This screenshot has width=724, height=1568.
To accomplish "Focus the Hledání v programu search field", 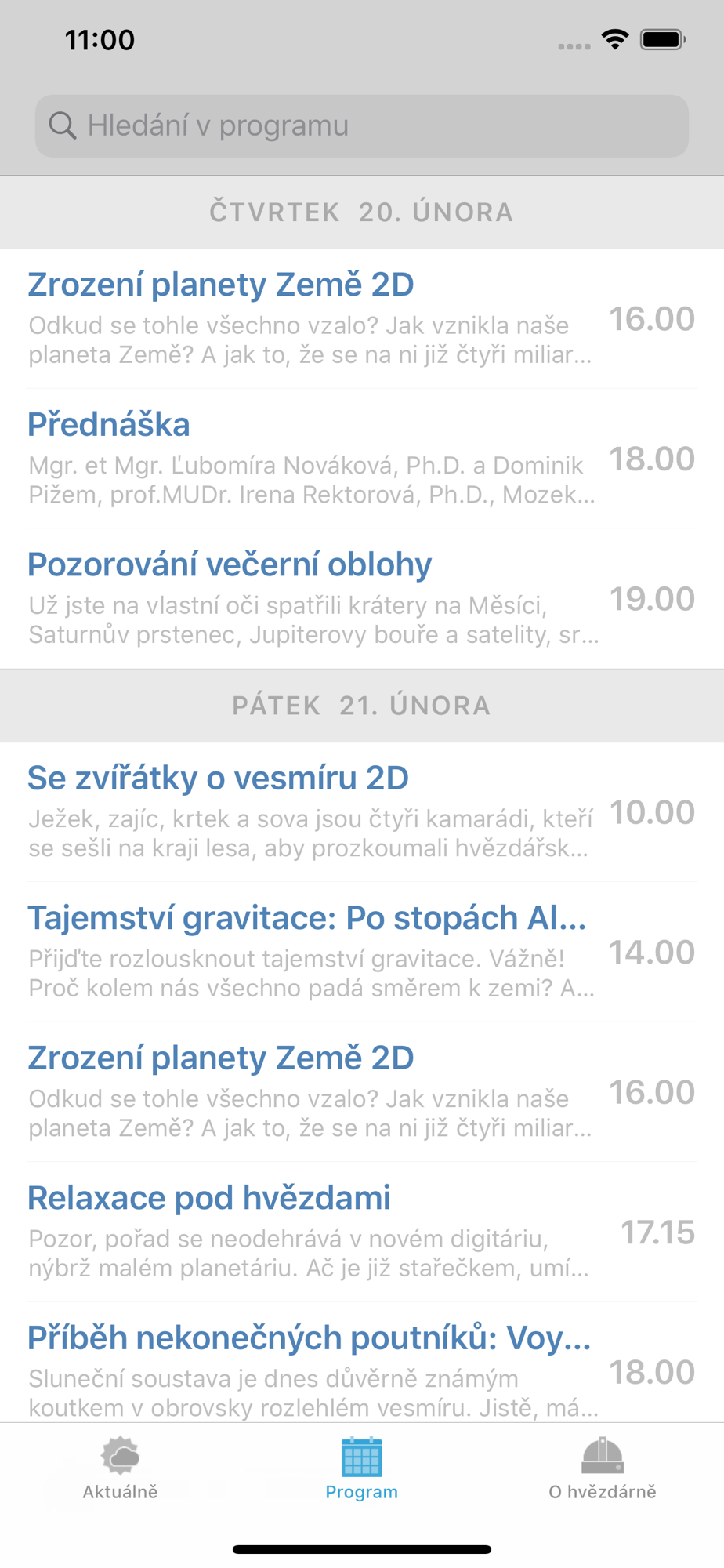I will pyautogui.click(x=362, y=126).
